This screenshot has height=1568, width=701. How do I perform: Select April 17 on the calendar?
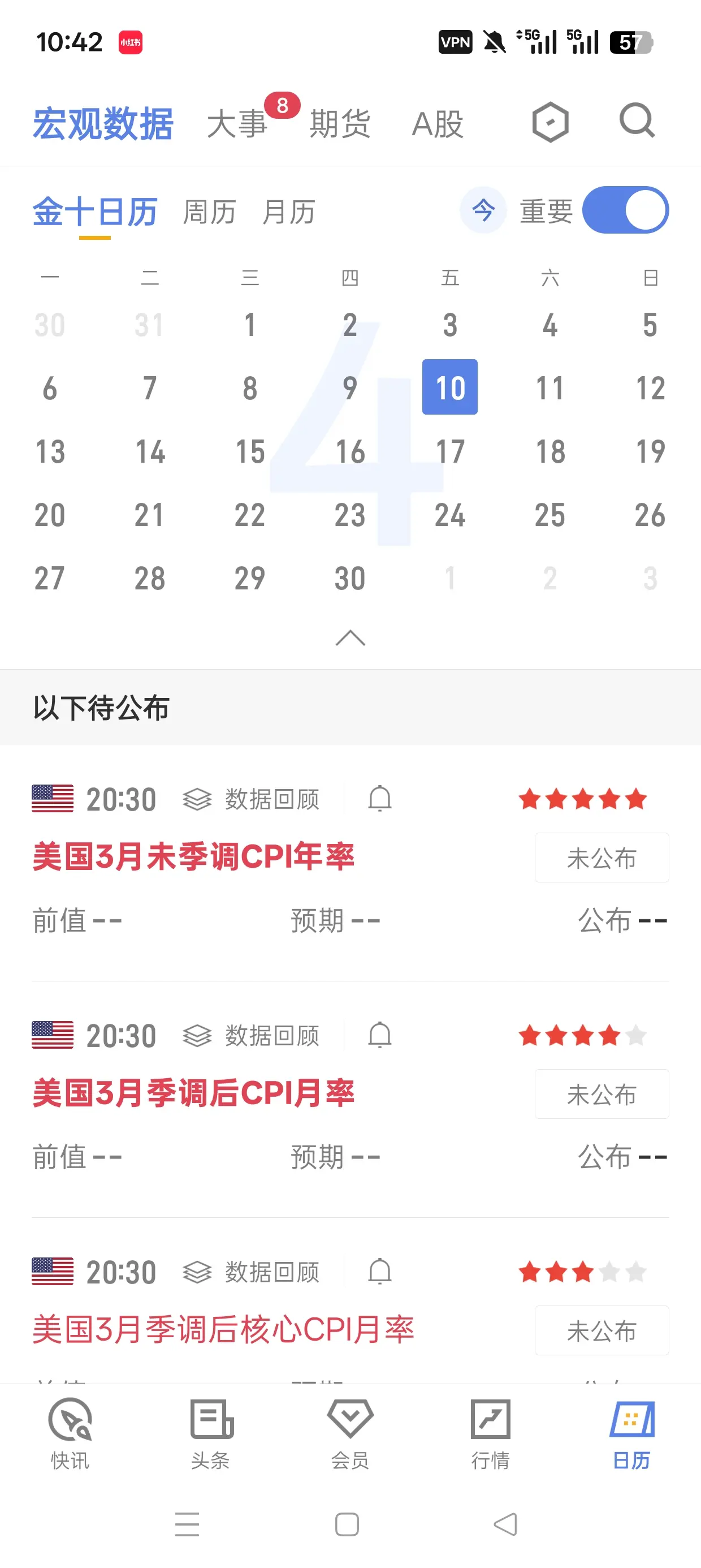click(x=449, y=451)
